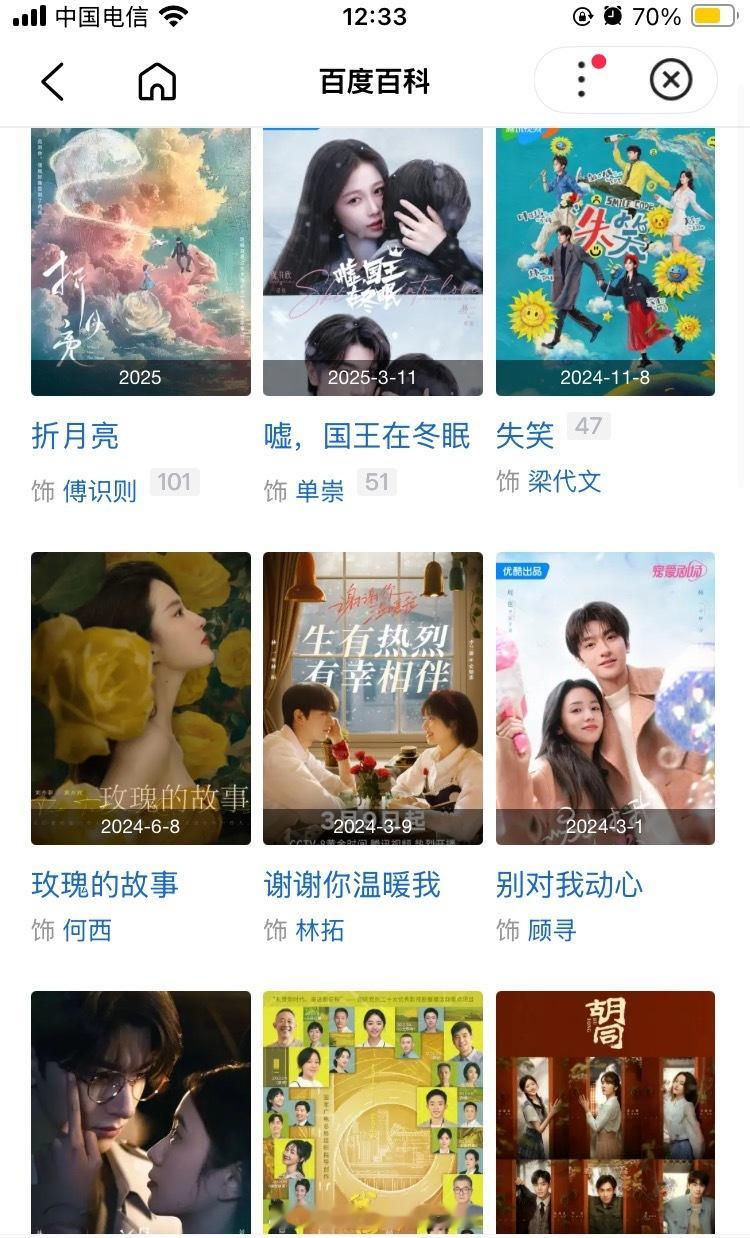
Task: Open the character link 单崇
Action: [320, 491]
